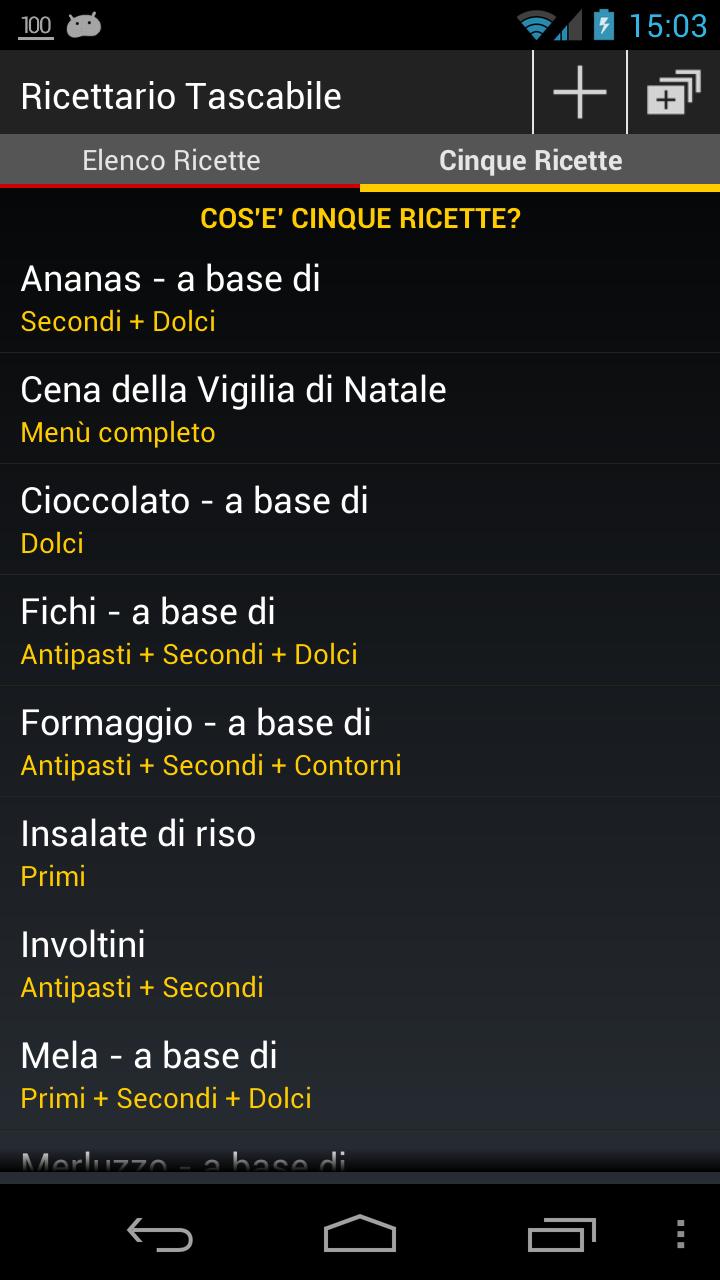This screenshot has height=1280, width=720.
Task: View Cioccolato - a base di recipes
Action: click(360, 520)
